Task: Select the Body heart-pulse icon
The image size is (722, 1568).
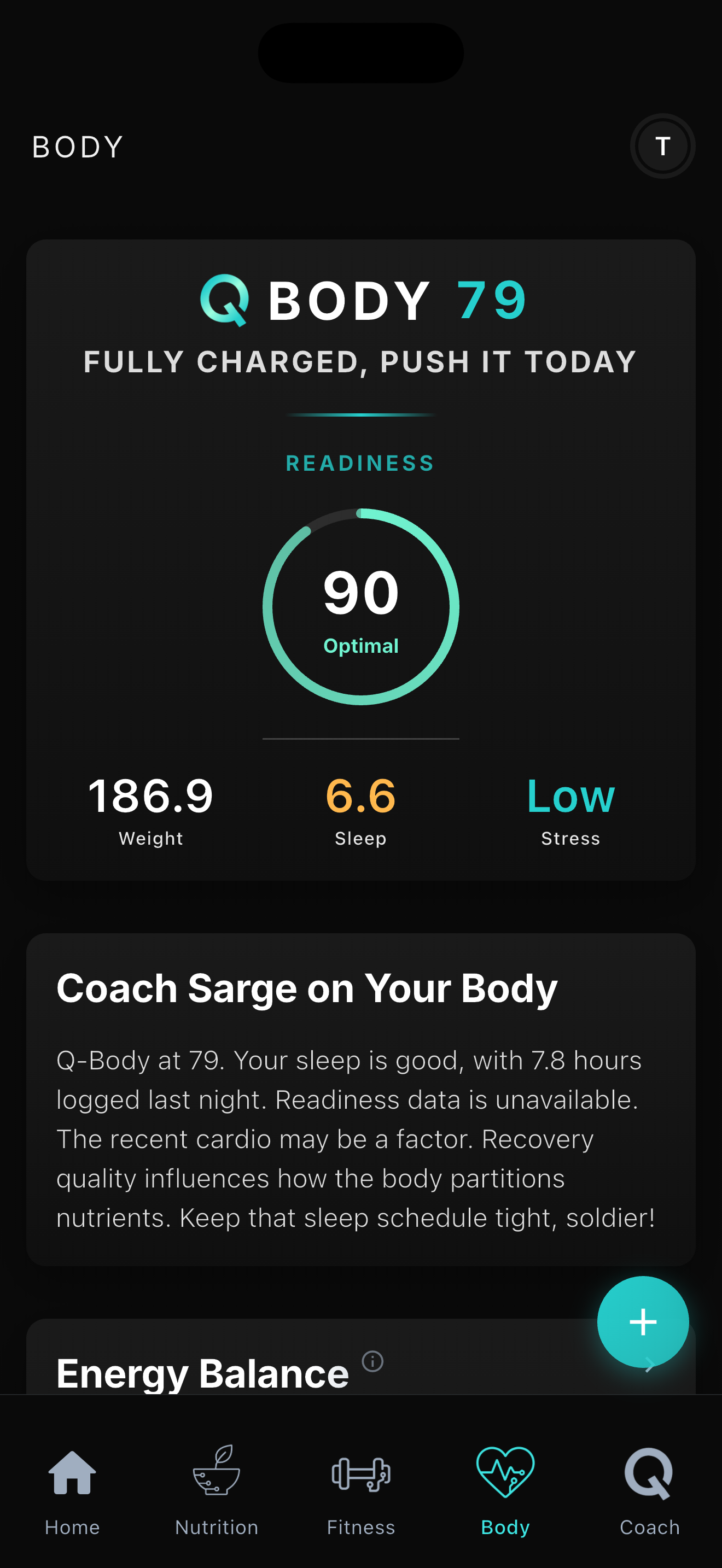Action: 505,1473
